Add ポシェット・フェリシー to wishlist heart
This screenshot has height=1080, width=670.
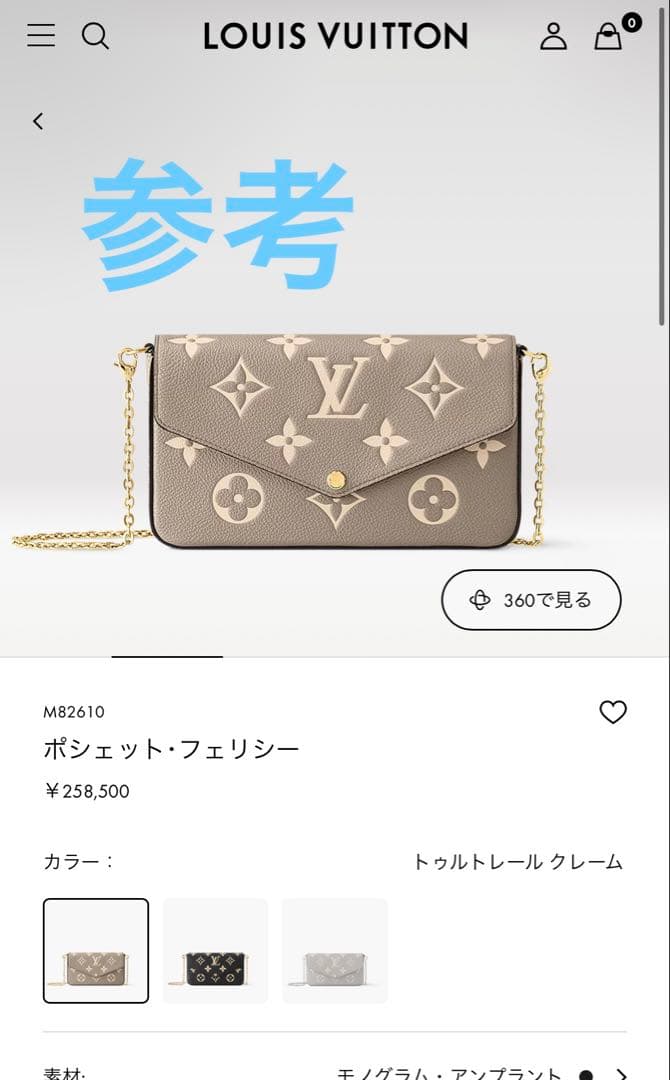612,712
